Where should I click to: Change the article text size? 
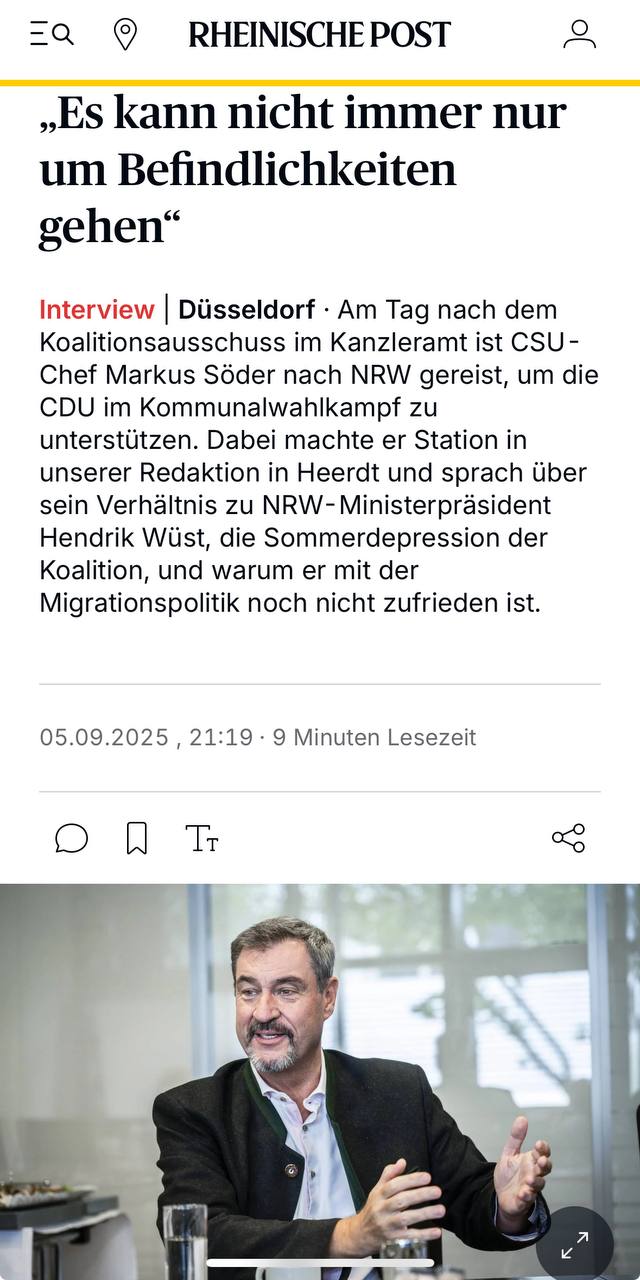pyautogui.click(x=202, y=838)
